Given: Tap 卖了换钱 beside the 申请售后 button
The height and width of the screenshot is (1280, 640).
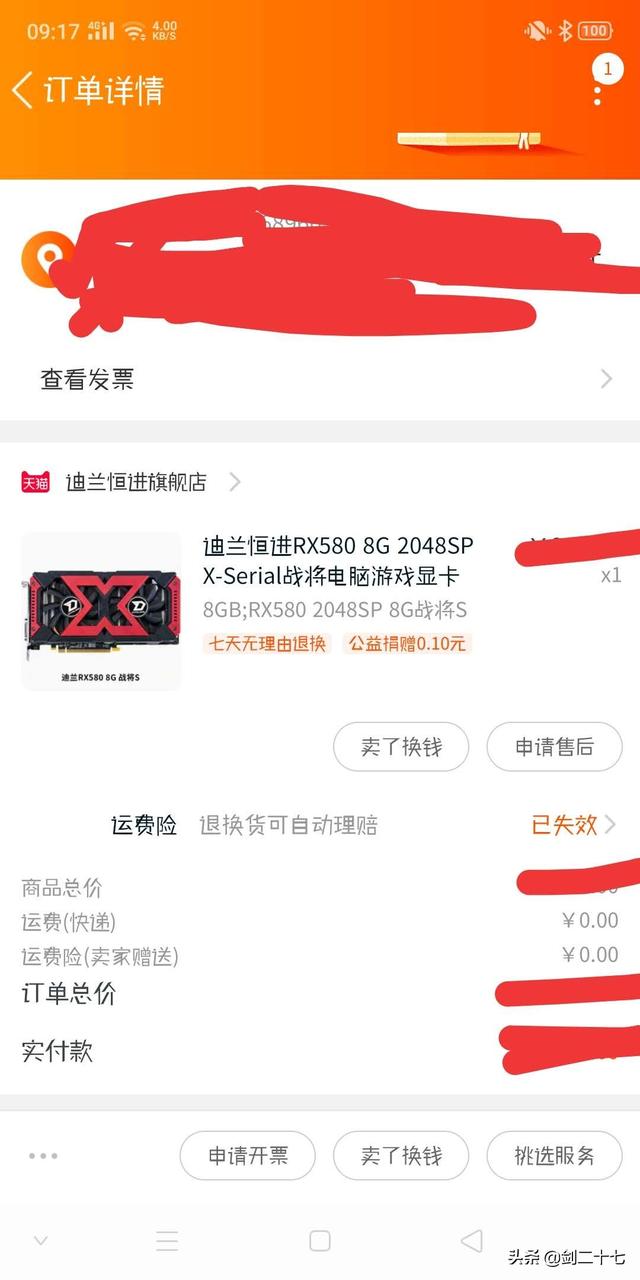Looking at the screenshot, I should click(x=401, y=746).
